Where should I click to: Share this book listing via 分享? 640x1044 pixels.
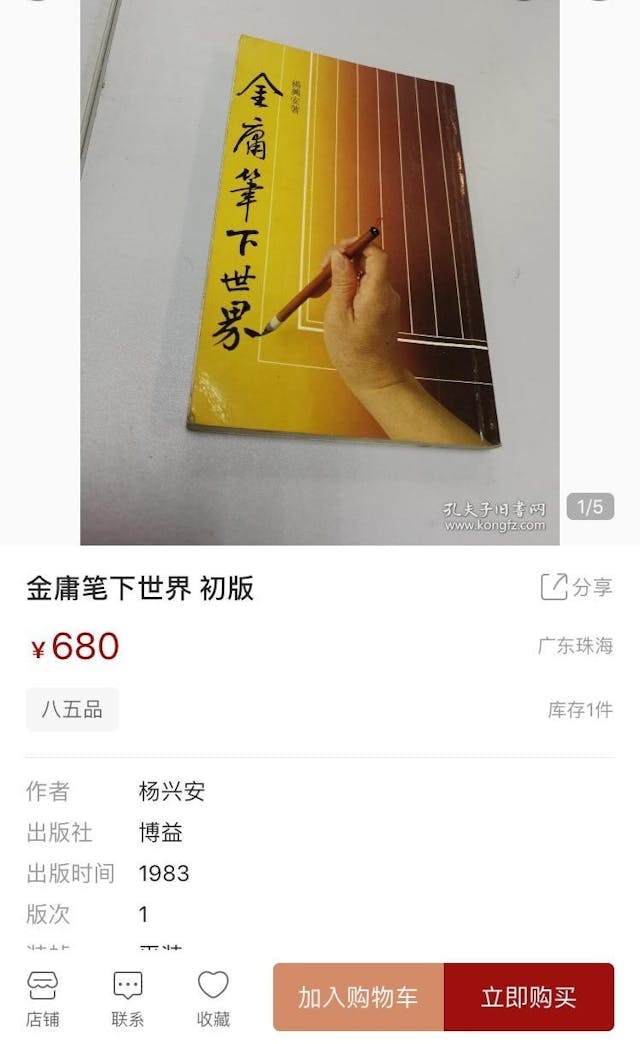point(576,587)
